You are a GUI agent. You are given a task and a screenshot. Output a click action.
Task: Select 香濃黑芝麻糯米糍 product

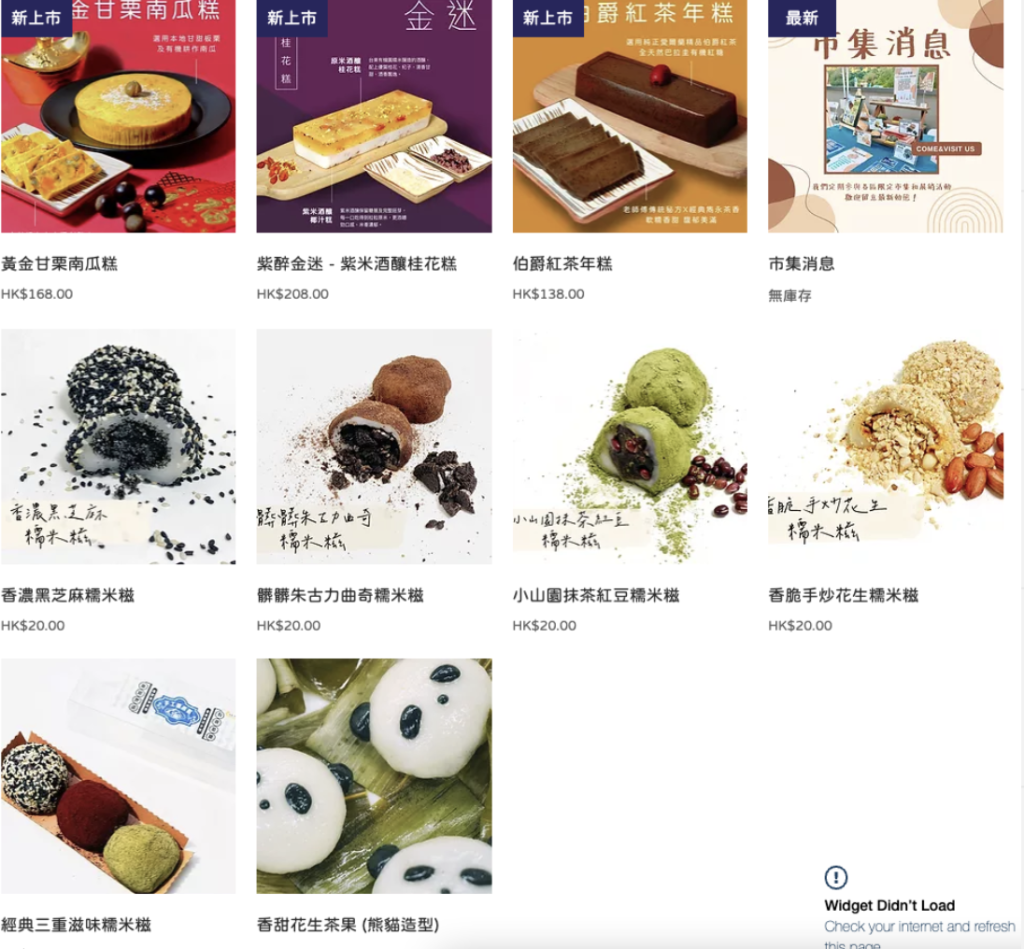tap(118, 446)
